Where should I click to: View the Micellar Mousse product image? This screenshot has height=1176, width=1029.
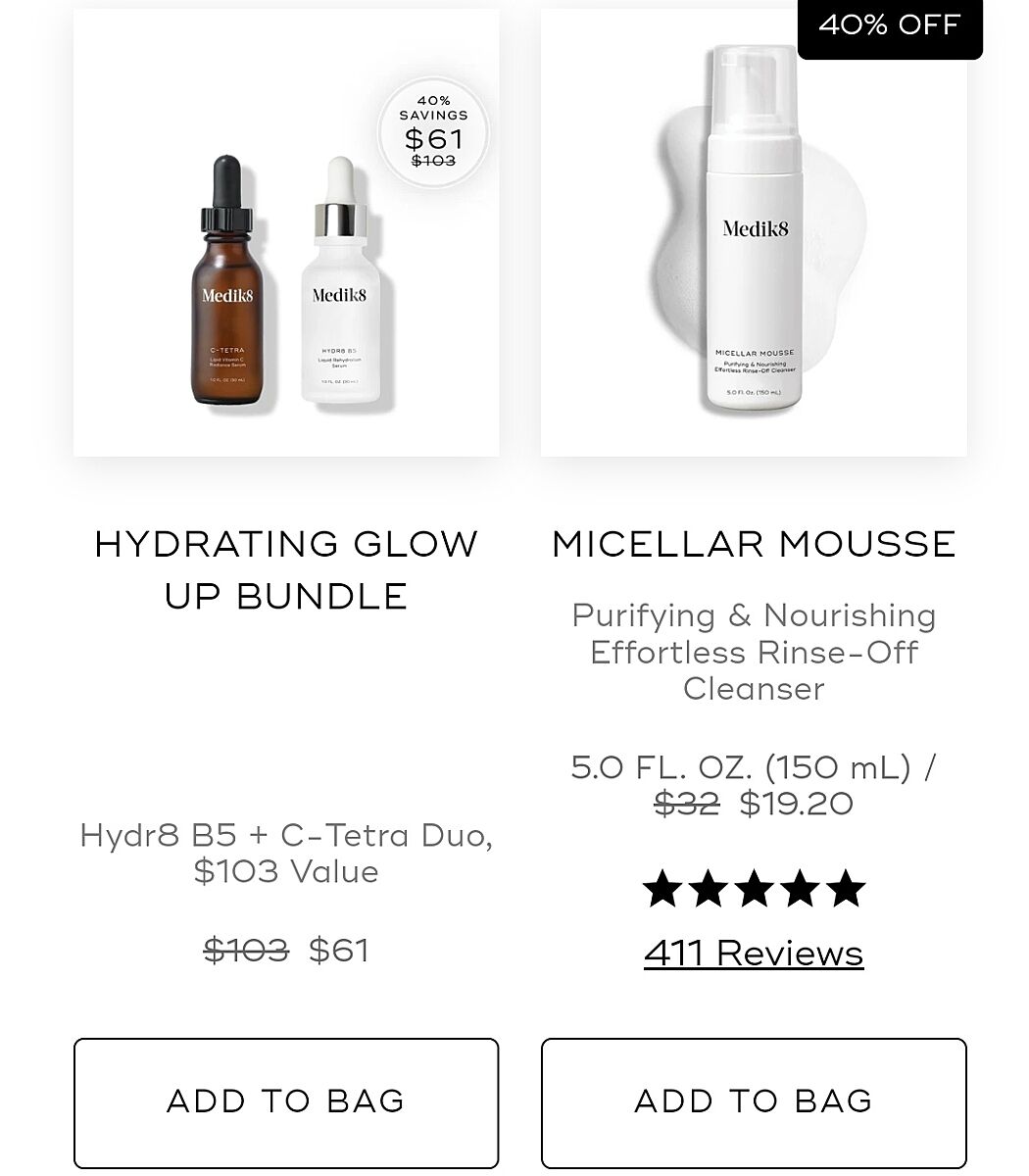coord(753,235)
